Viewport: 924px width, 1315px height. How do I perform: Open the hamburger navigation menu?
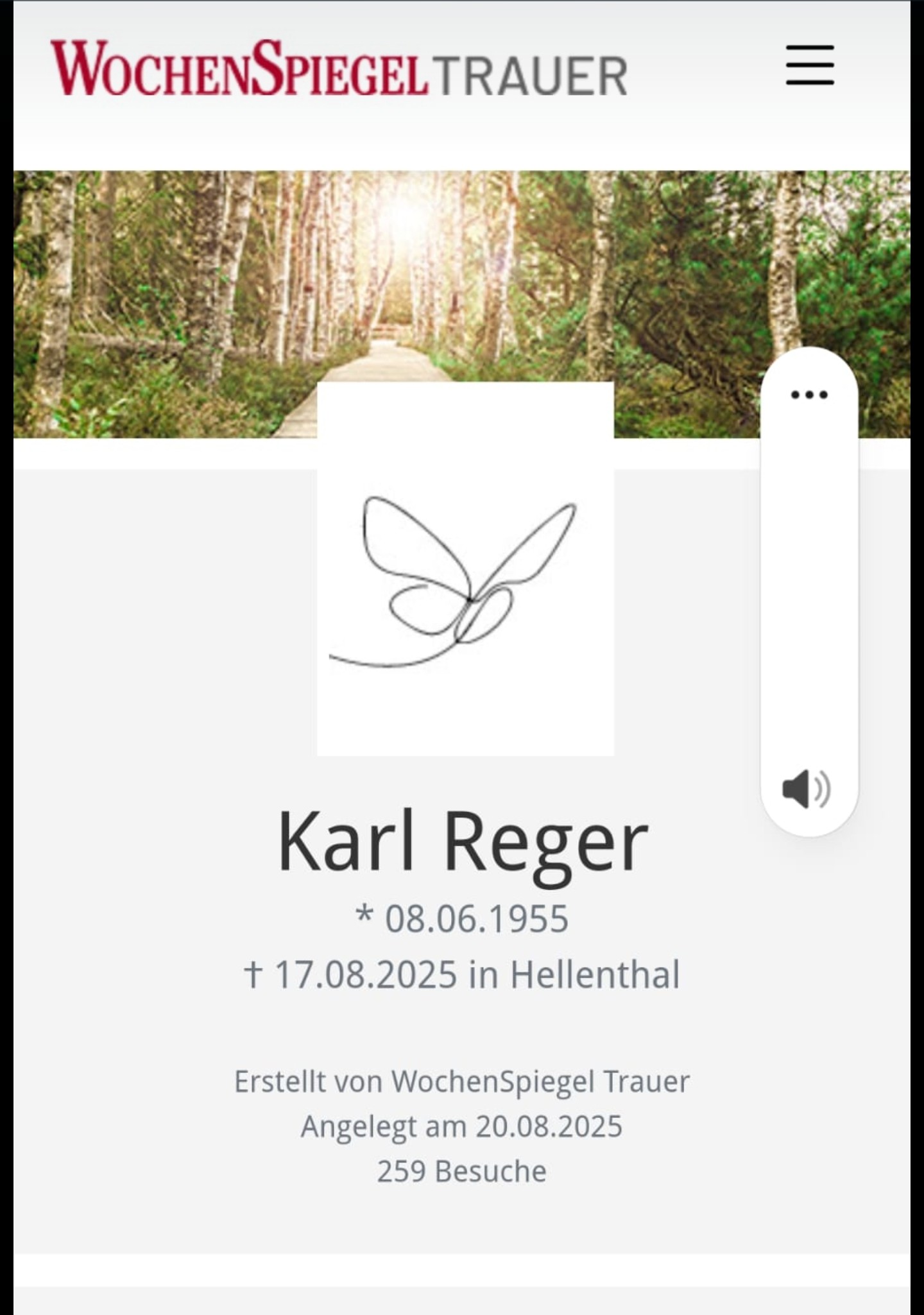[810, 65]
